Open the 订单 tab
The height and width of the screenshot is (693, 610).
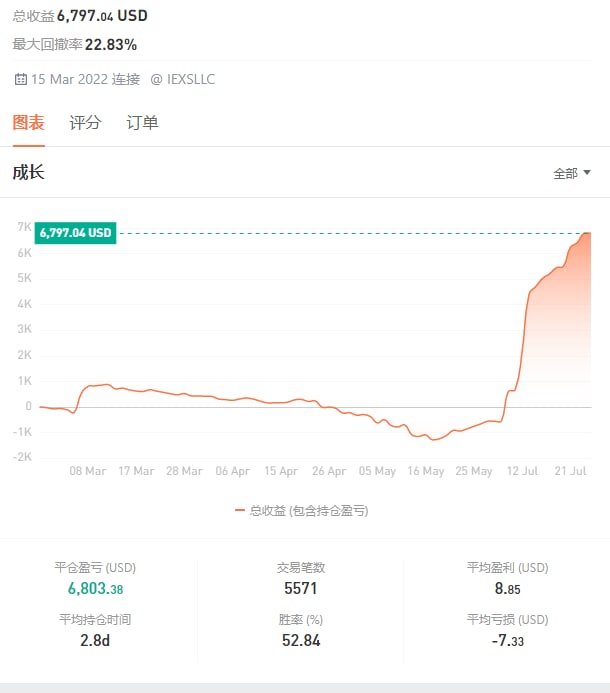tap(142, 123)
